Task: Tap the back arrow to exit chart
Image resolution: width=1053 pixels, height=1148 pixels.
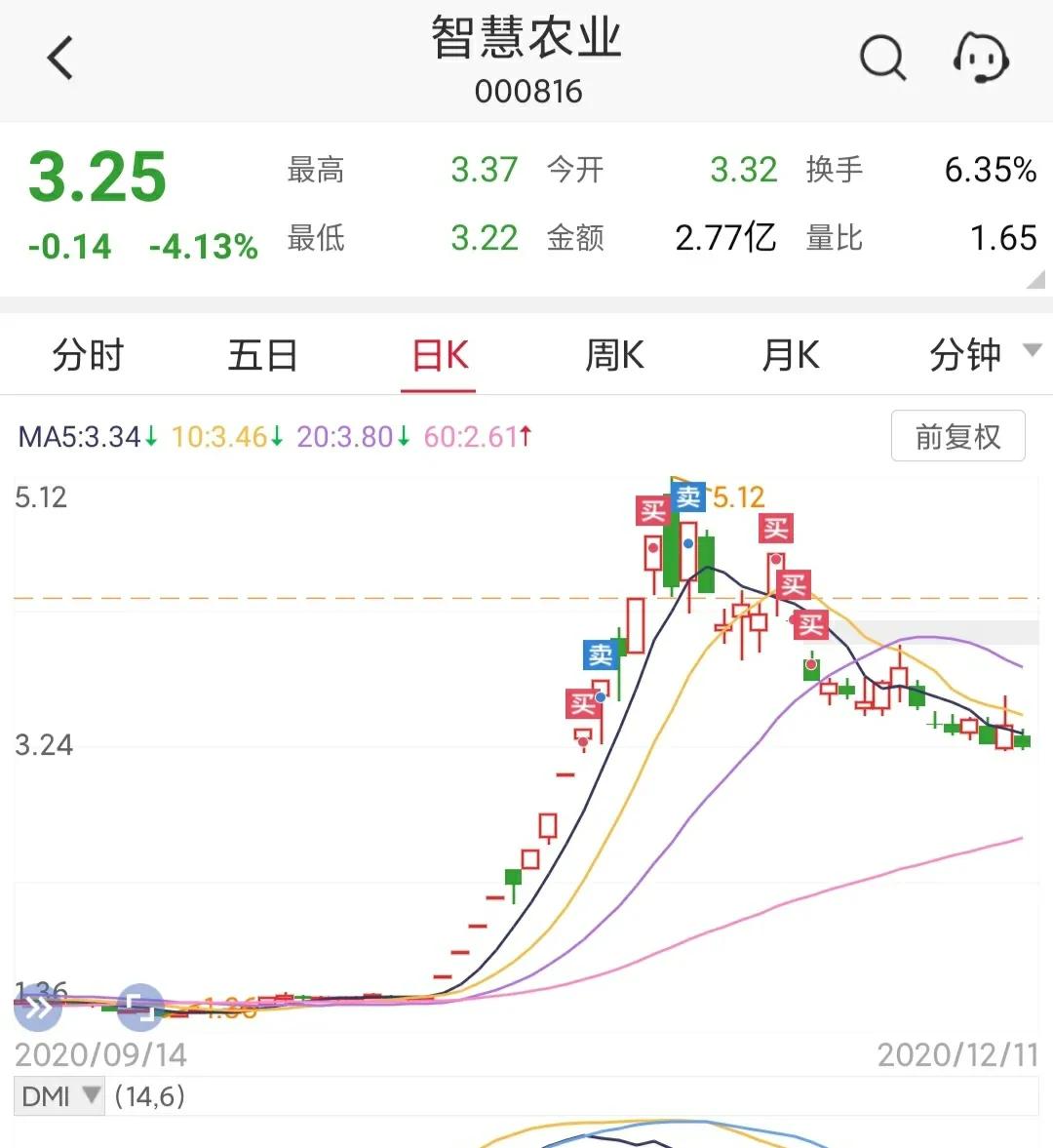Action: click(x=60, y=57)
